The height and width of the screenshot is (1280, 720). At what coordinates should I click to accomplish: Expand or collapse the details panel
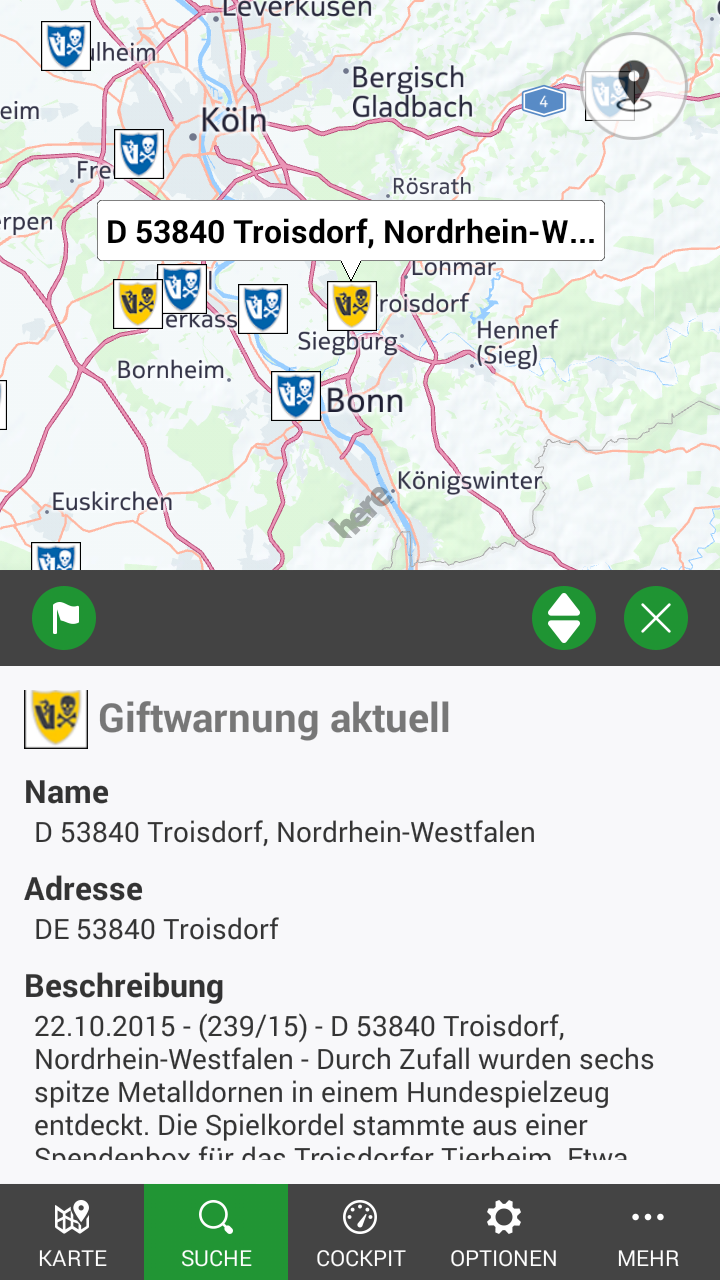click(x=564, y=618)
